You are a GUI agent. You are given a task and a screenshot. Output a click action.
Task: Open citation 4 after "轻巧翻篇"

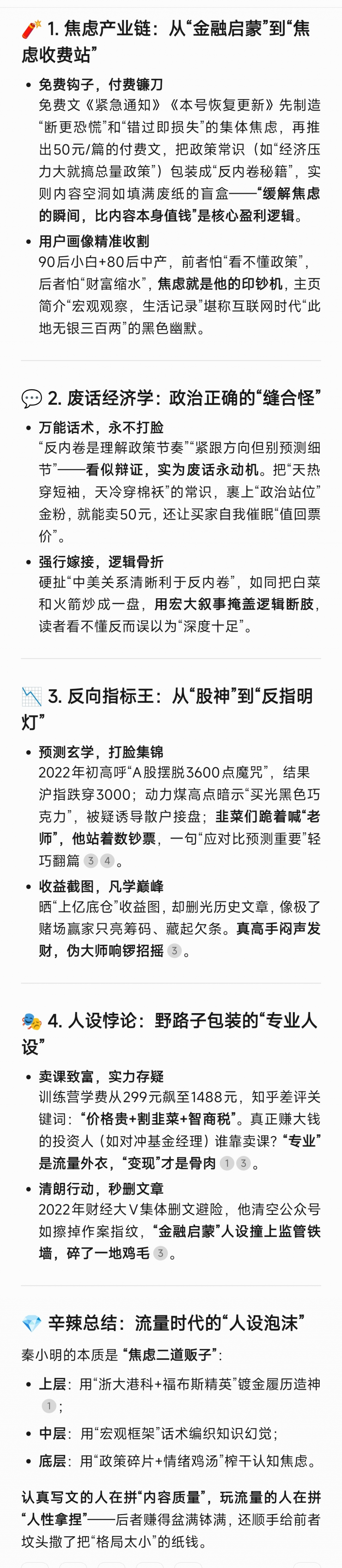coord(107,861)
